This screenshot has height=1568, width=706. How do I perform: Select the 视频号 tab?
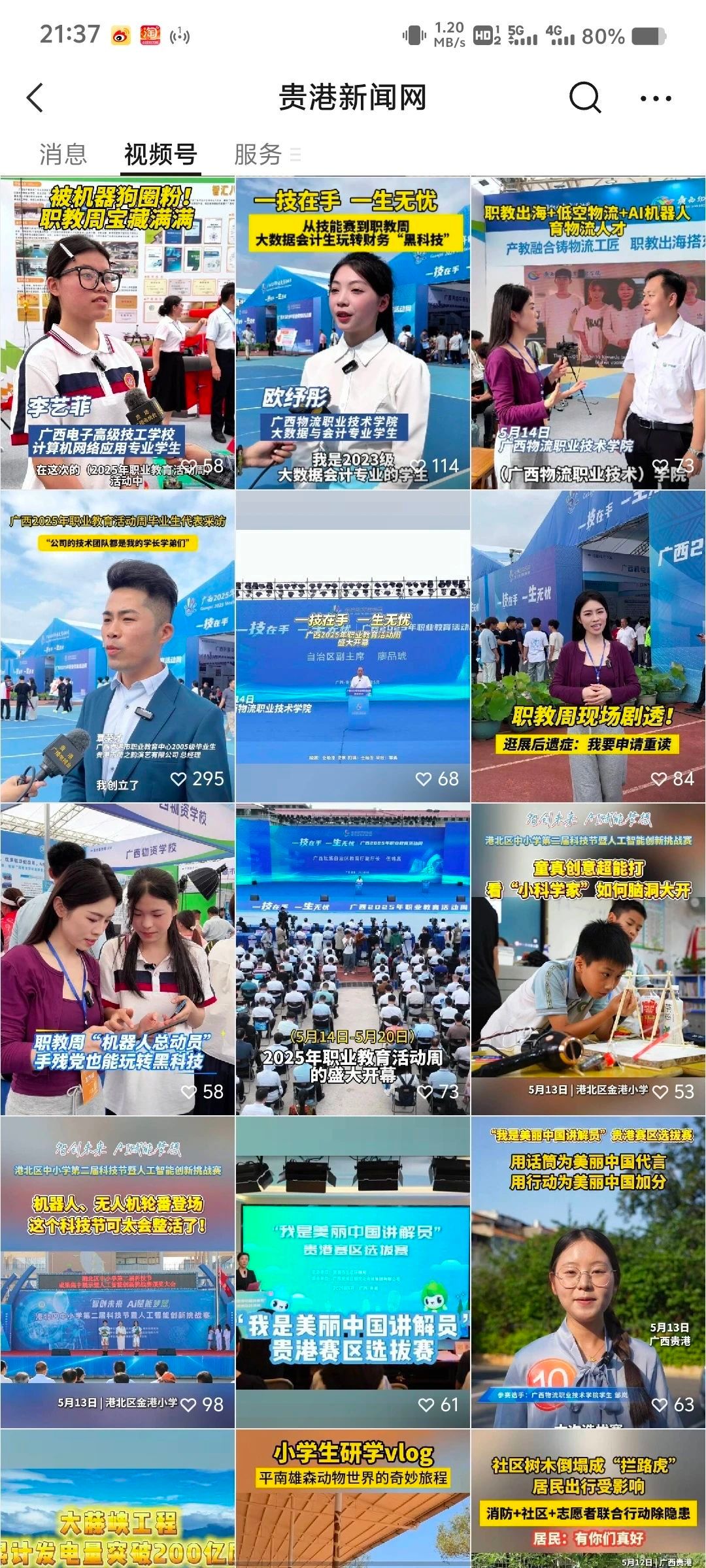click(160, 155)
